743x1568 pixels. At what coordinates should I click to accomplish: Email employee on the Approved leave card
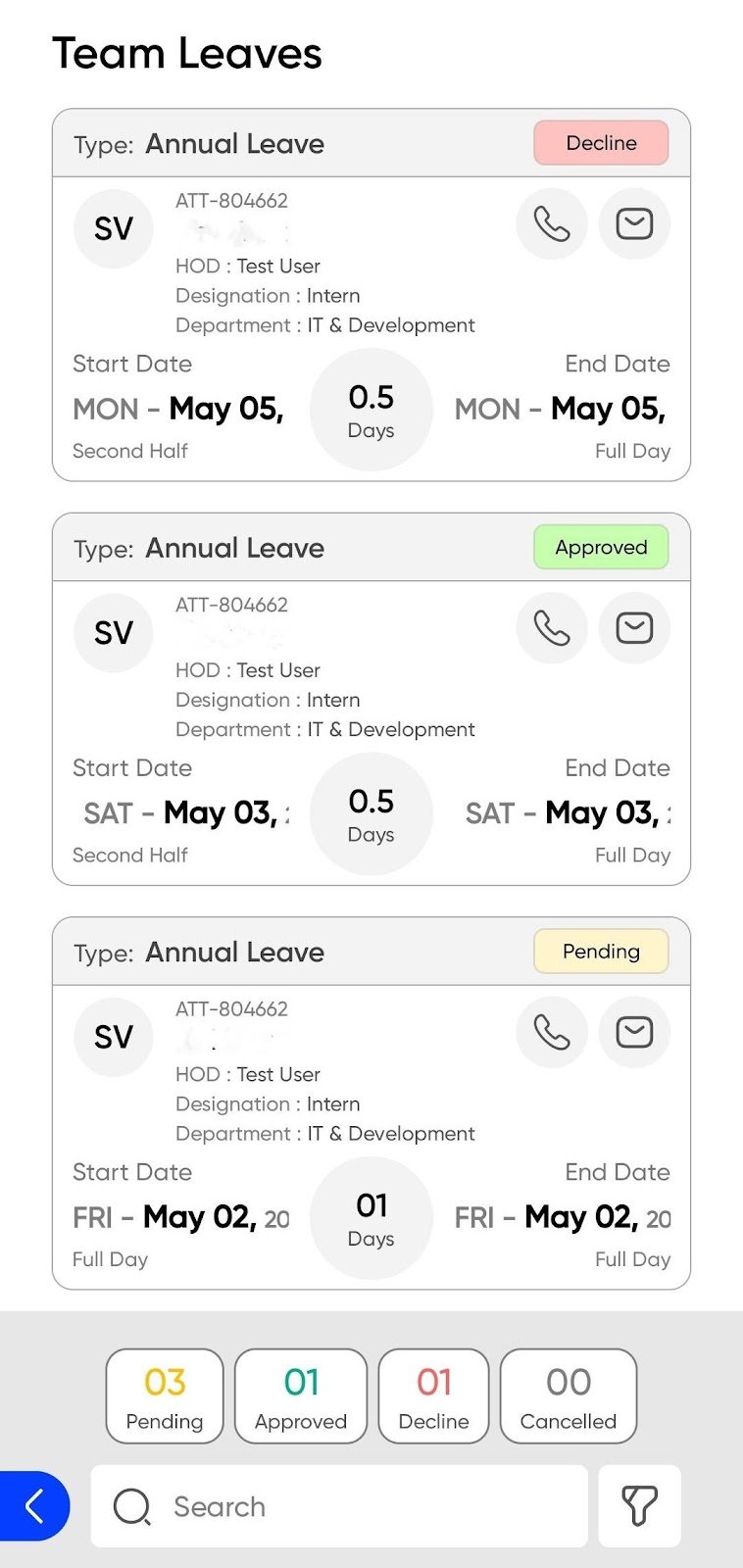tap(634, 628)
